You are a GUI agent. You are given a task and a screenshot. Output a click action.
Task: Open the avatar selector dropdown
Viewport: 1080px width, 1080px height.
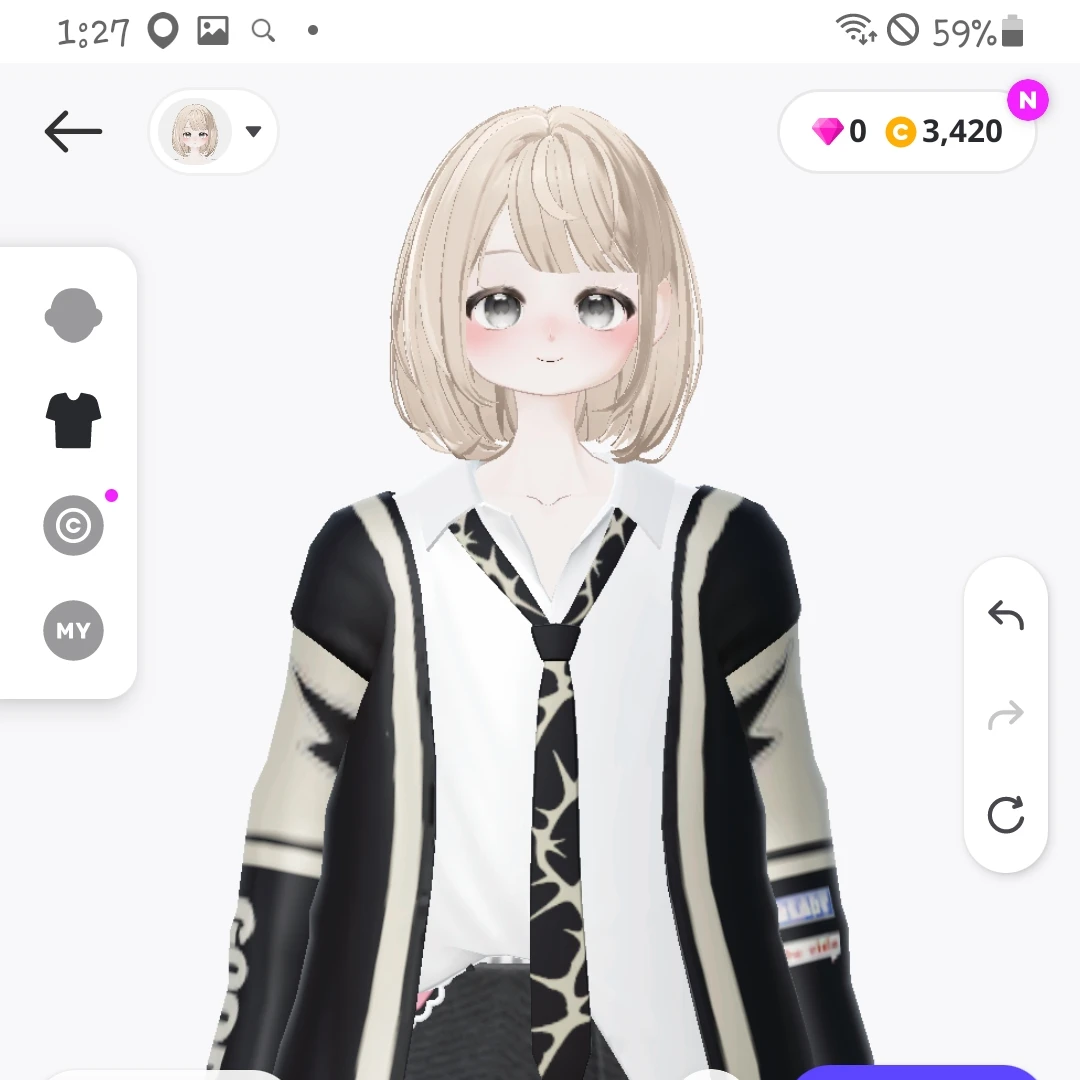tap(214, 131)
